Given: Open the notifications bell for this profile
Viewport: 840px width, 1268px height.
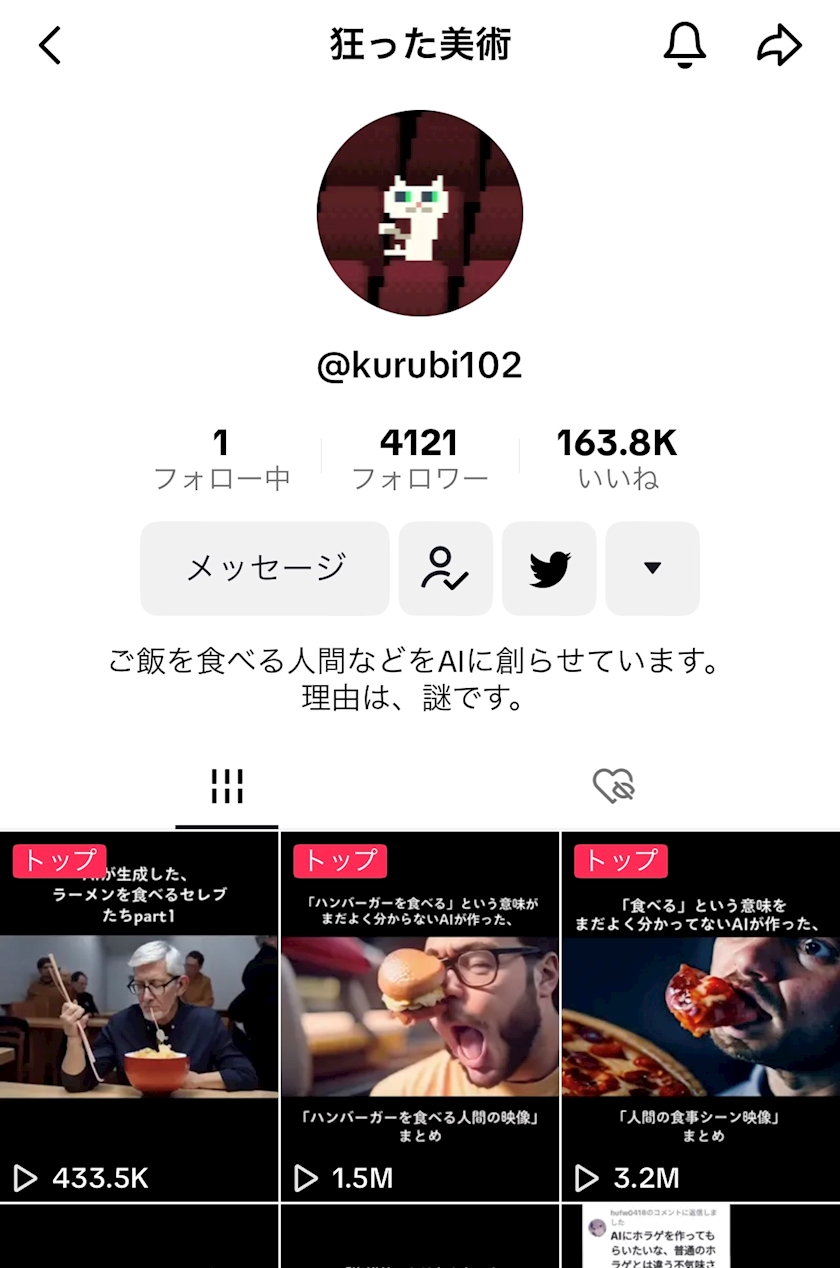Looking at the screenshot, I should point(685,45).
